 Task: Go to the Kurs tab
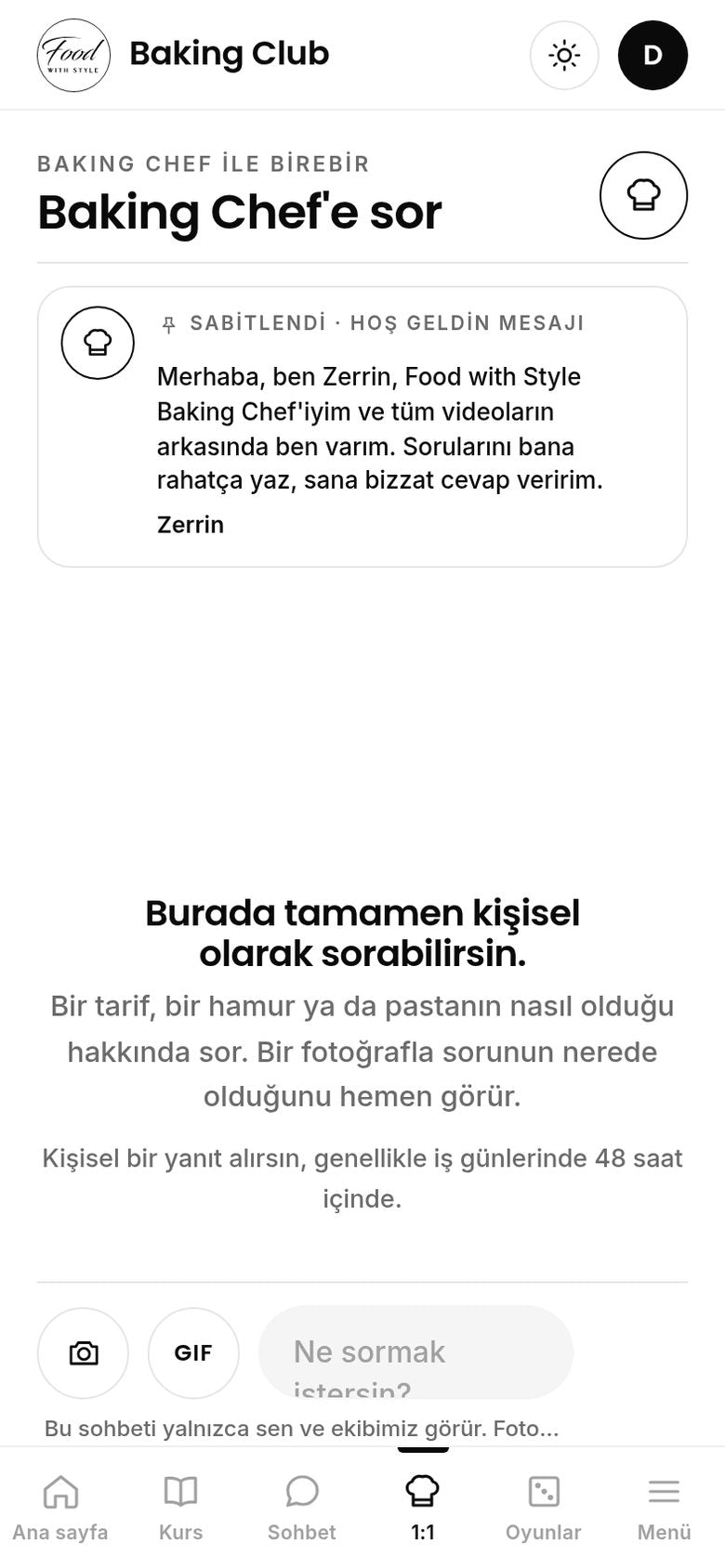coord(180,1508)
